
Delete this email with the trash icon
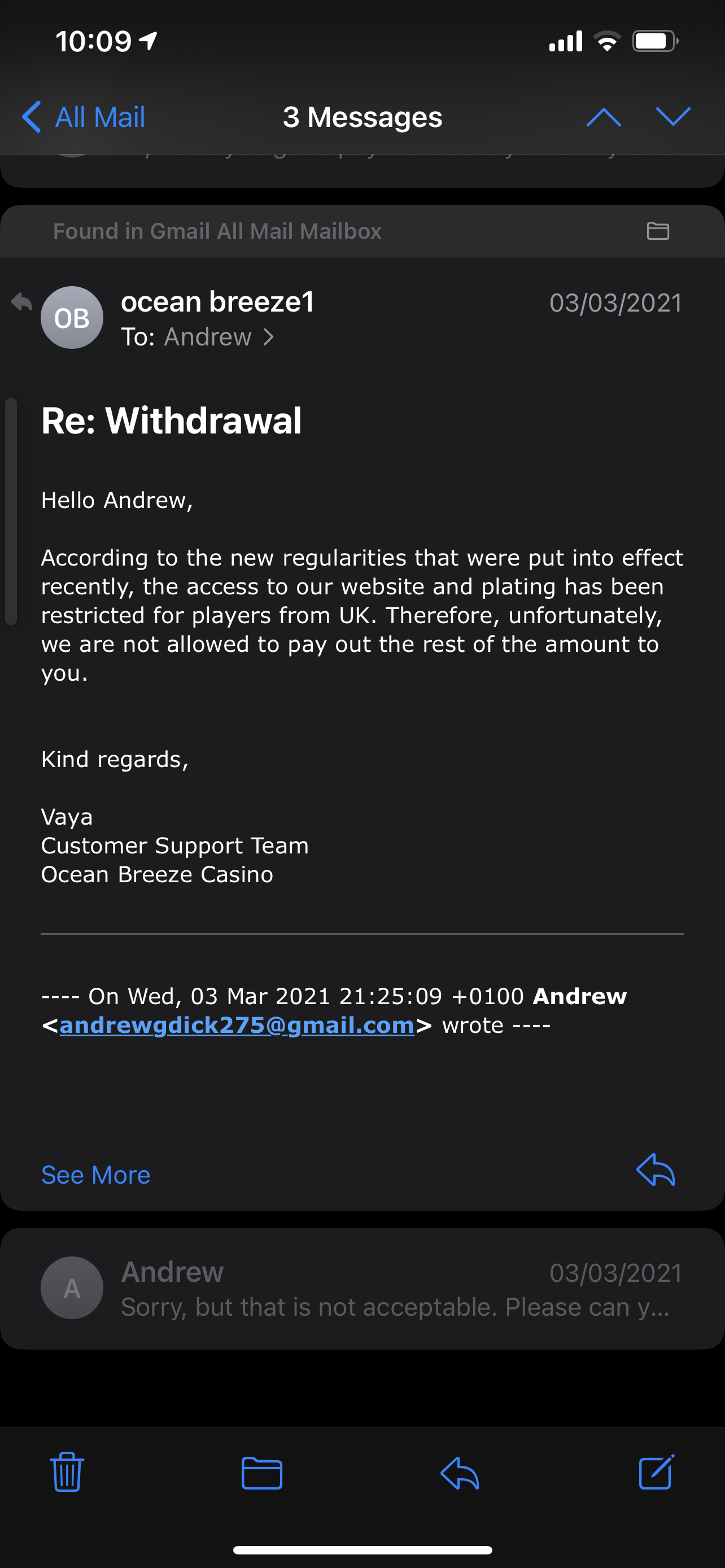pos(67,1472)
